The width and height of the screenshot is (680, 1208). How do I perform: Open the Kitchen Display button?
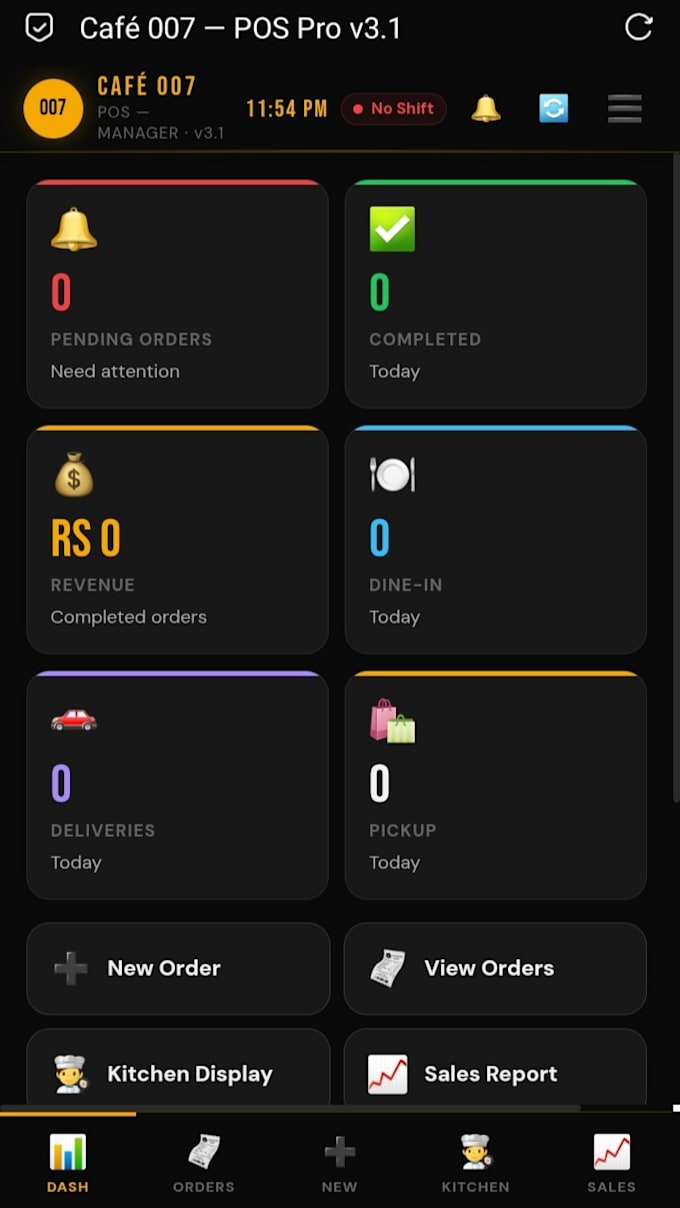(178, 1068)
